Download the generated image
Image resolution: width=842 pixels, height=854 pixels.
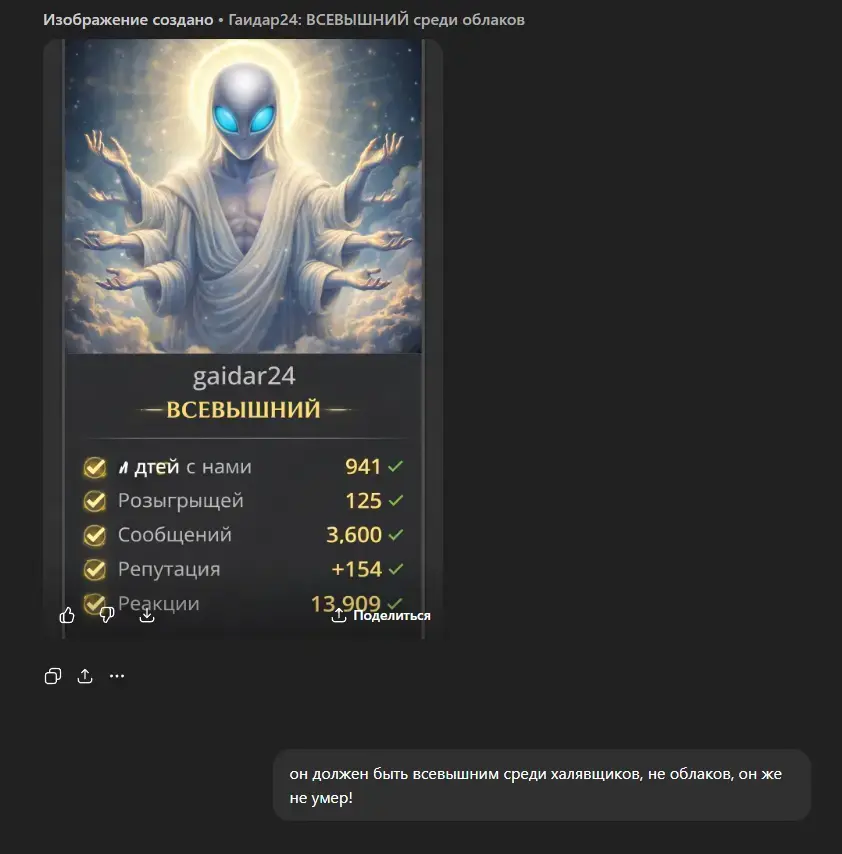[x=147, y=615]
